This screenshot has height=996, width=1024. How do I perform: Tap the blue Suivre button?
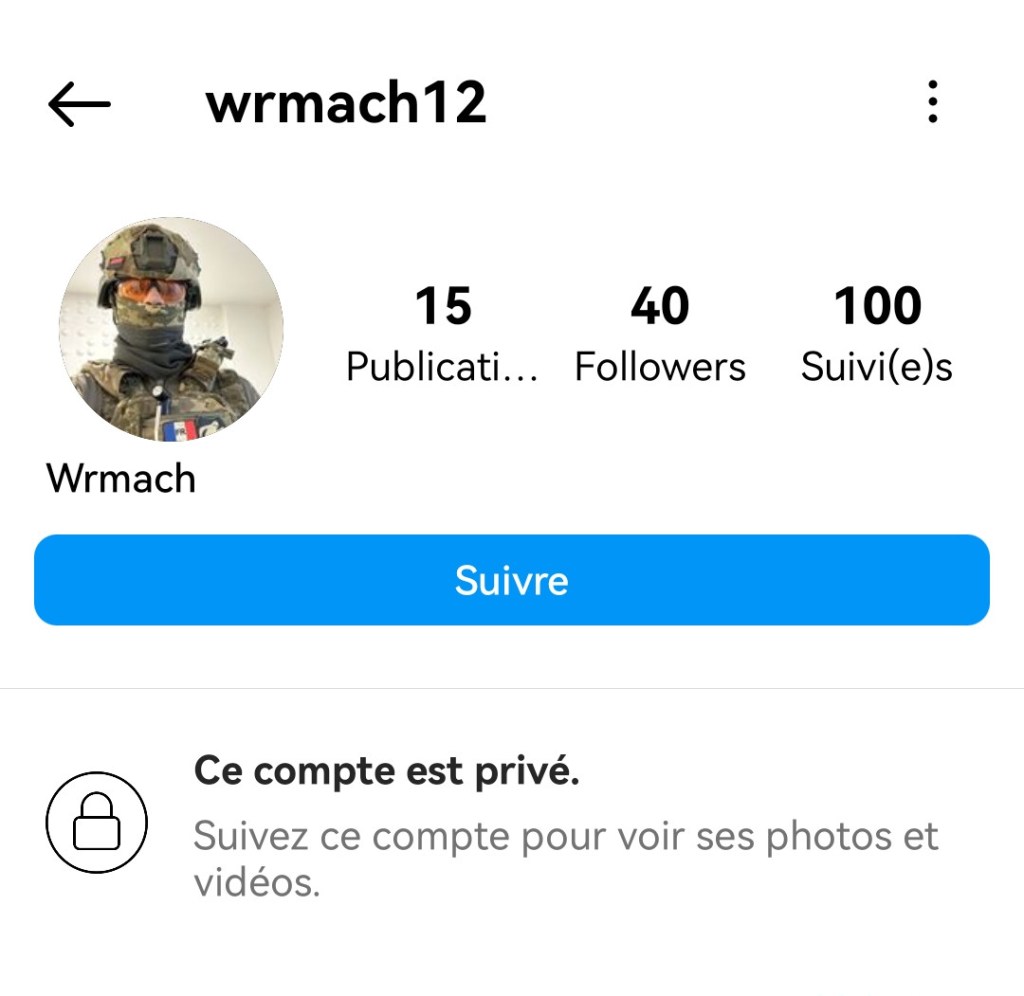(511, 580)
